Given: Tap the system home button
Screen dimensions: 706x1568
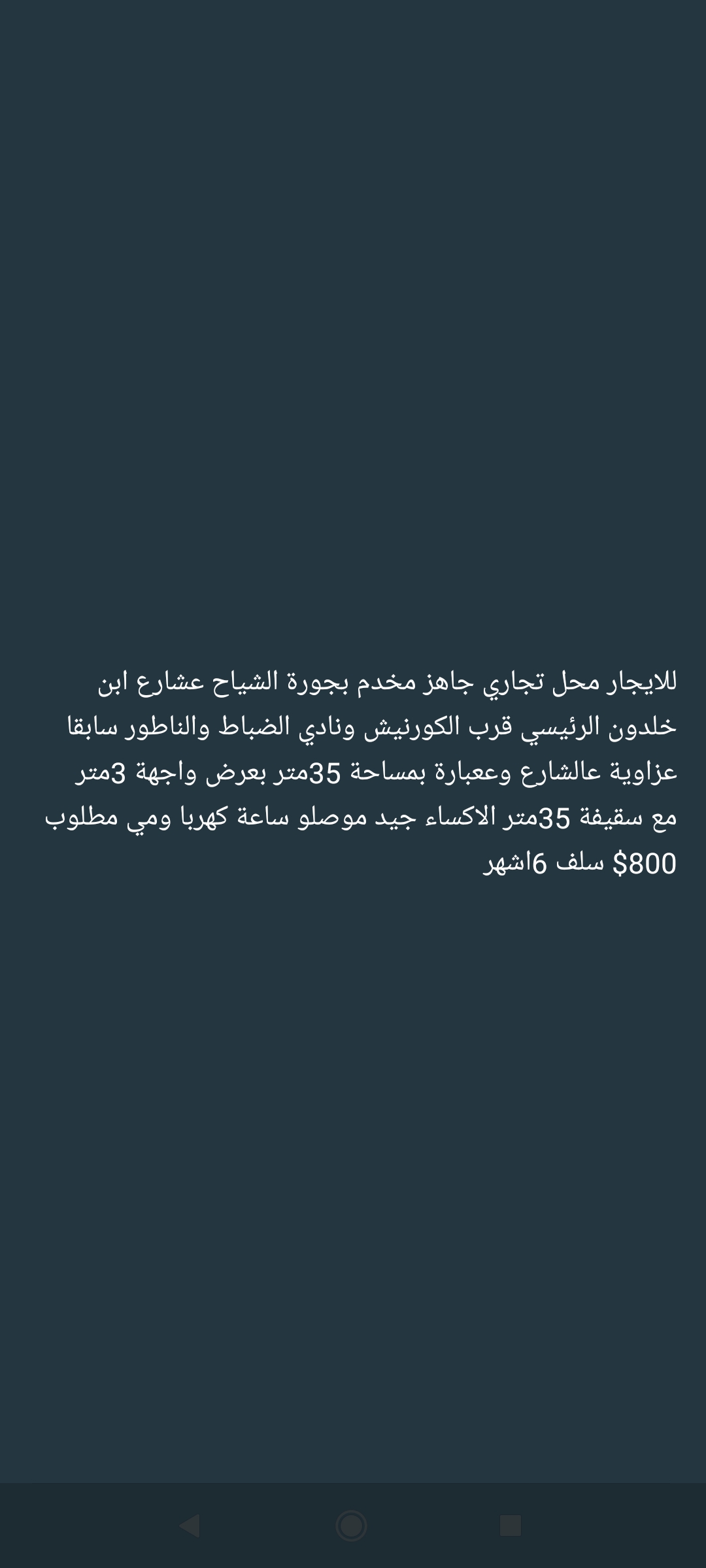Looking at the screenshot, I should click(x=351, y=1526).
